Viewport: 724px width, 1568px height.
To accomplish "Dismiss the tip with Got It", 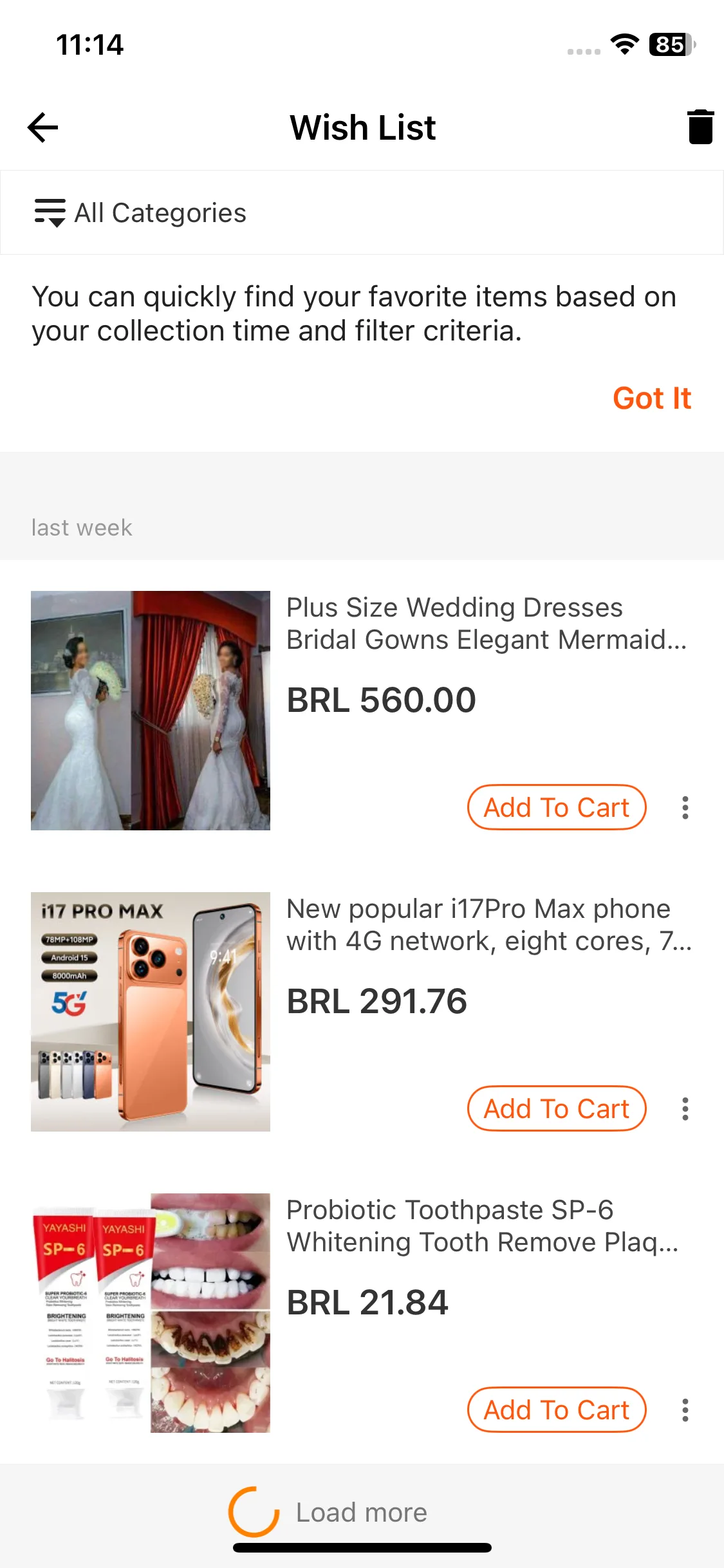I will [651, 398].
